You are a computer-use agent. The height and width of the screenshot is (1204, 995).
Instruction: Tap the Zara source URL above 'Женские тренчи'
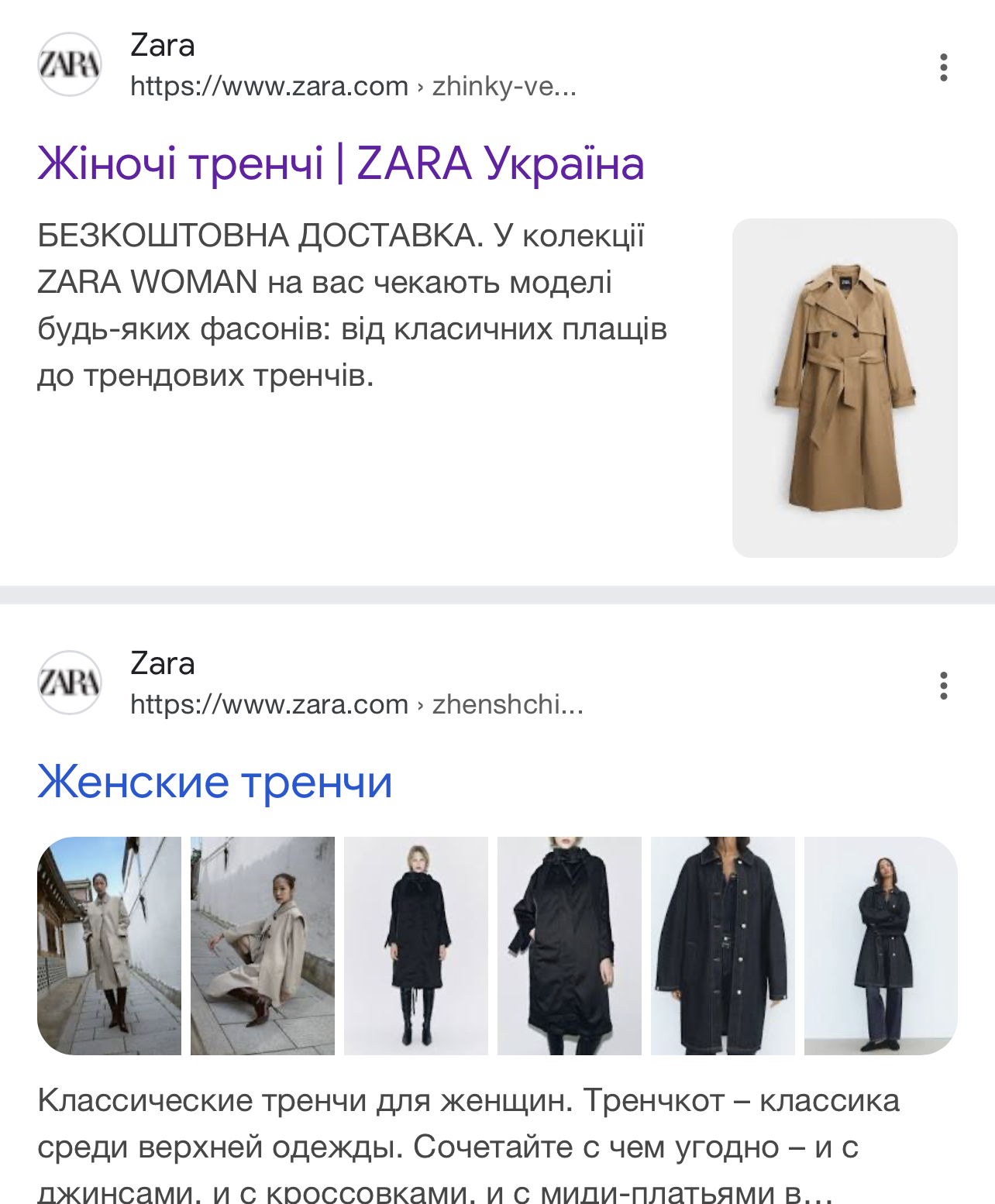click(356, 704)
